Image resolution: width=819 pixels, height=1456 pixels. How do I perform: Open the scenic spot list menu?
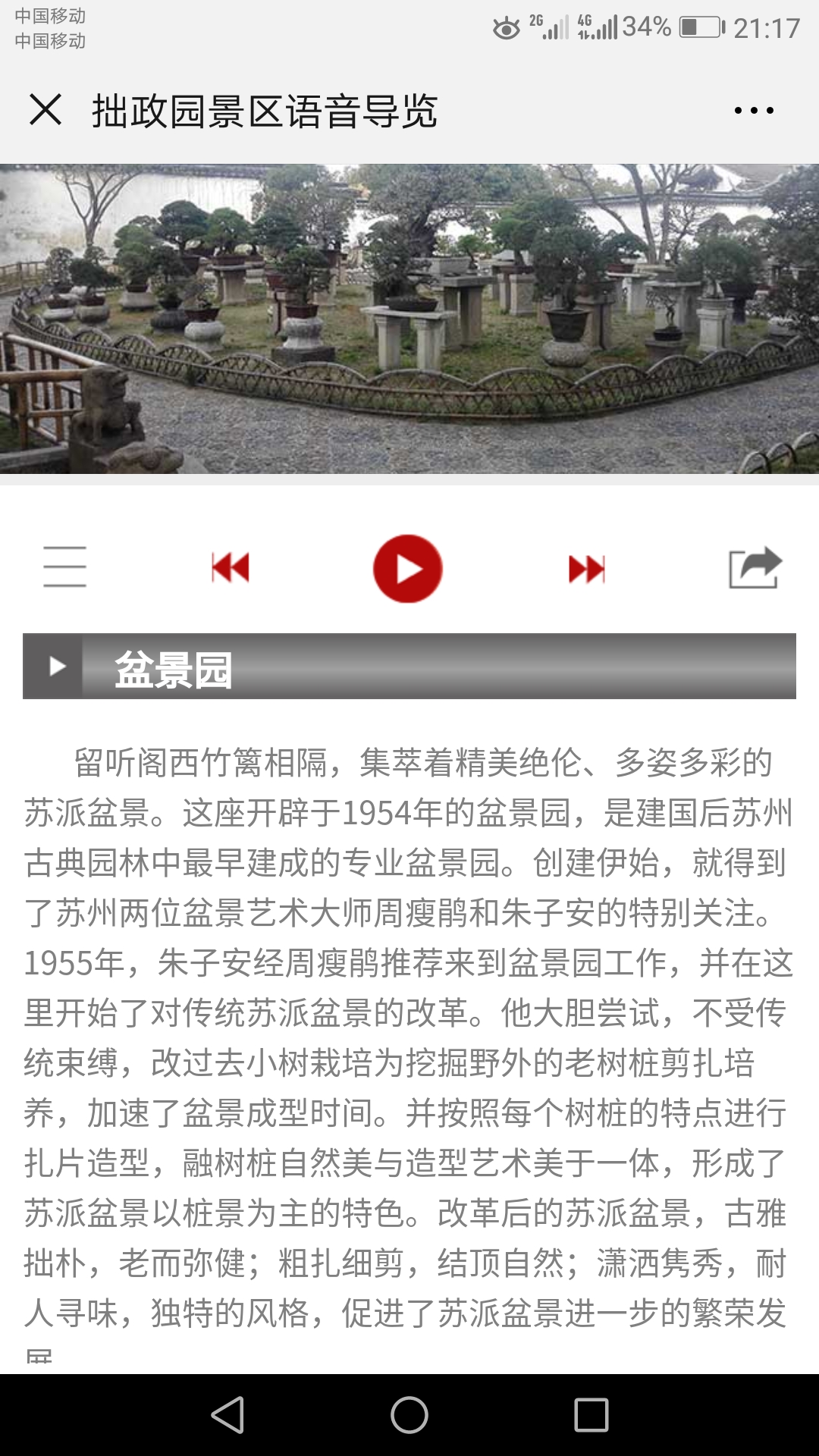(64, 566)
